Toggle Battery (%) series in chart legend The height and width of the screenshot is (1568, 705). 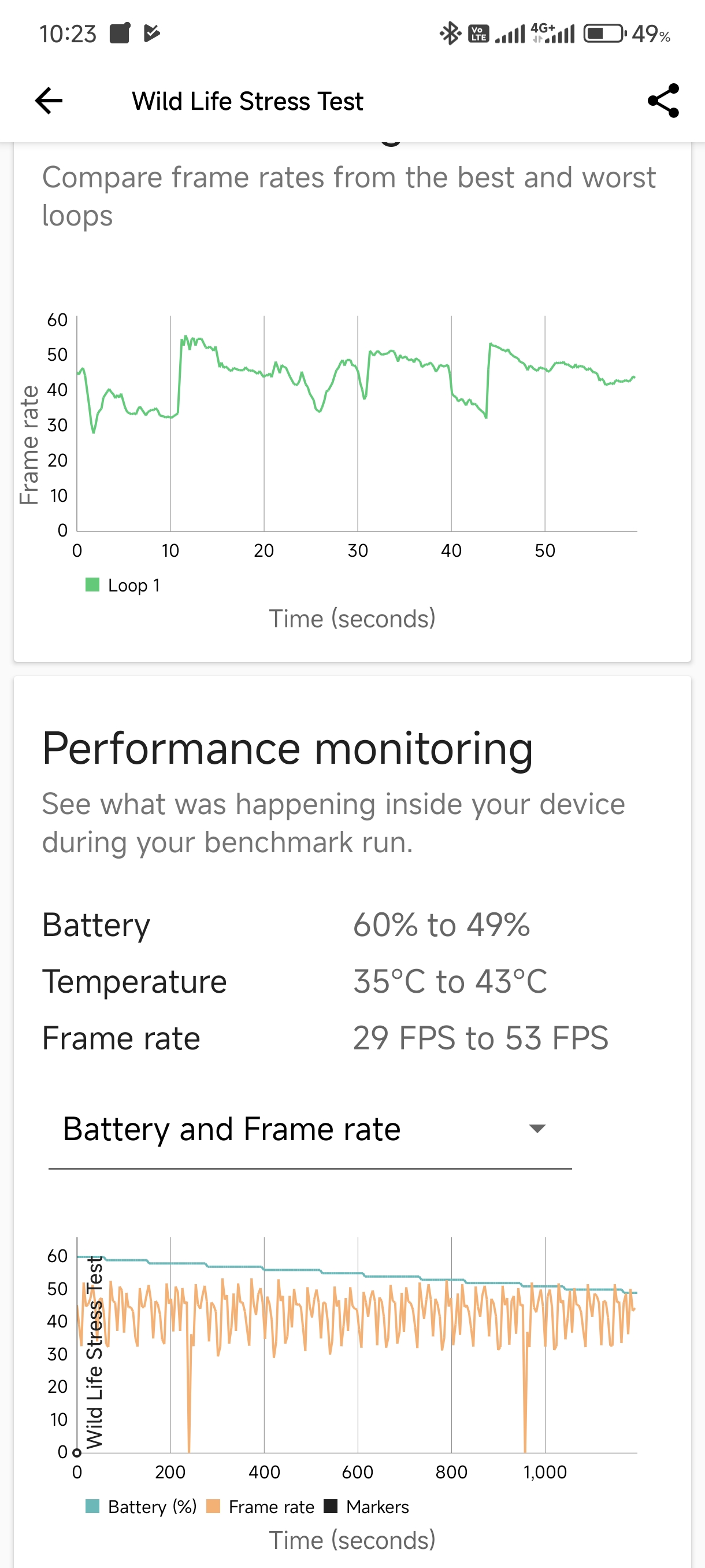coord(141,1507)
